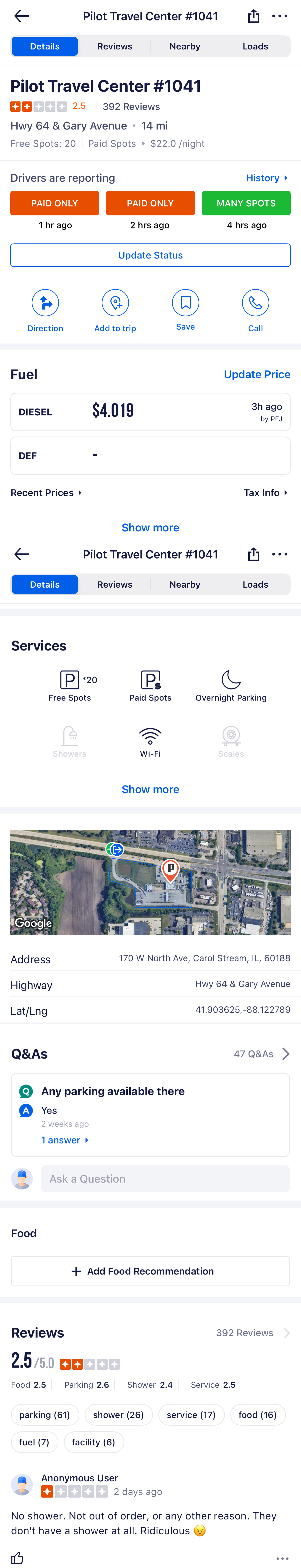Add a Food Recommendation
Viewport: 301px width, 1568px height.
pos(150,1271)
